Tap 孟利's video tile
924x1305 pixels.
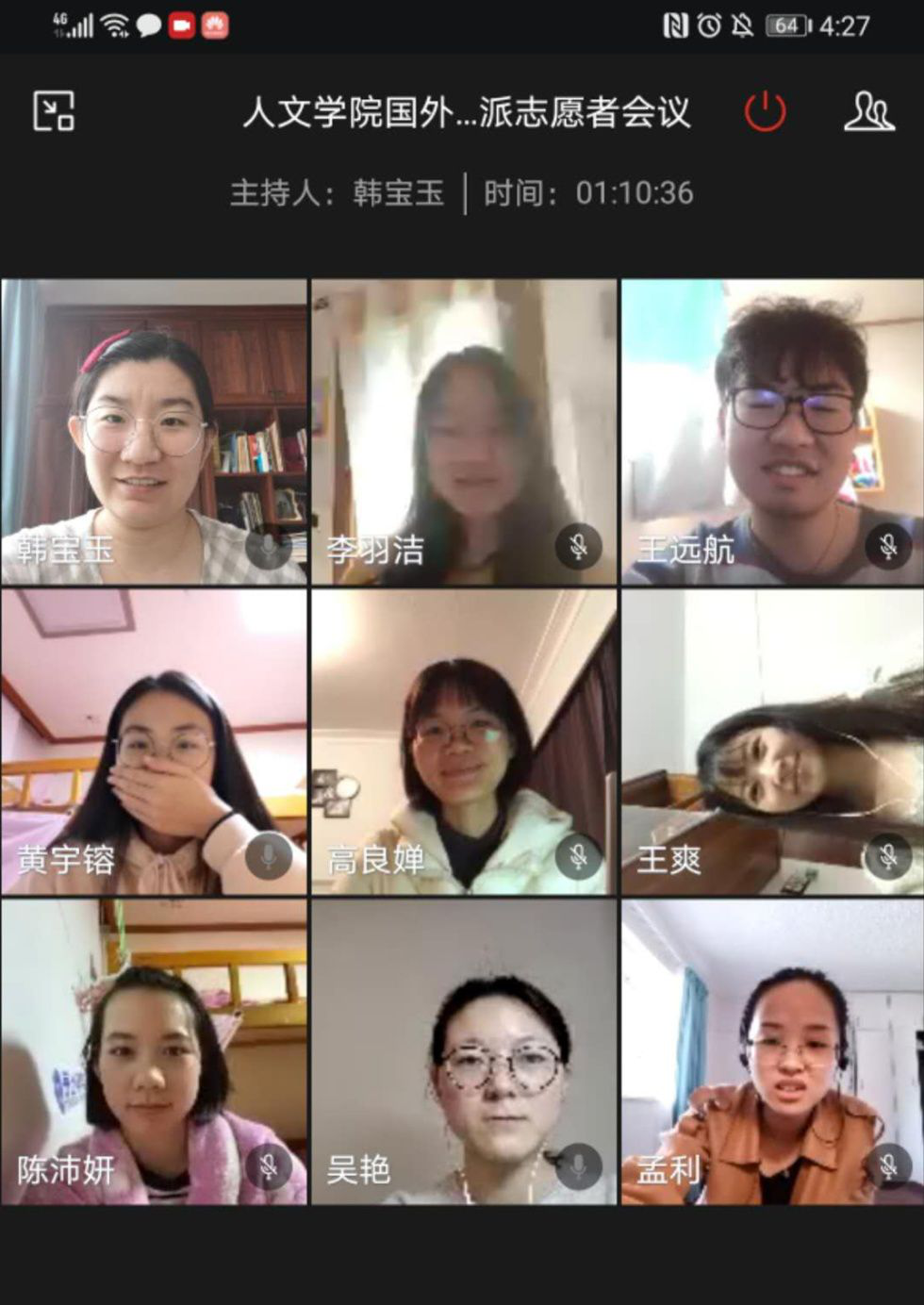click(772, 1051)
